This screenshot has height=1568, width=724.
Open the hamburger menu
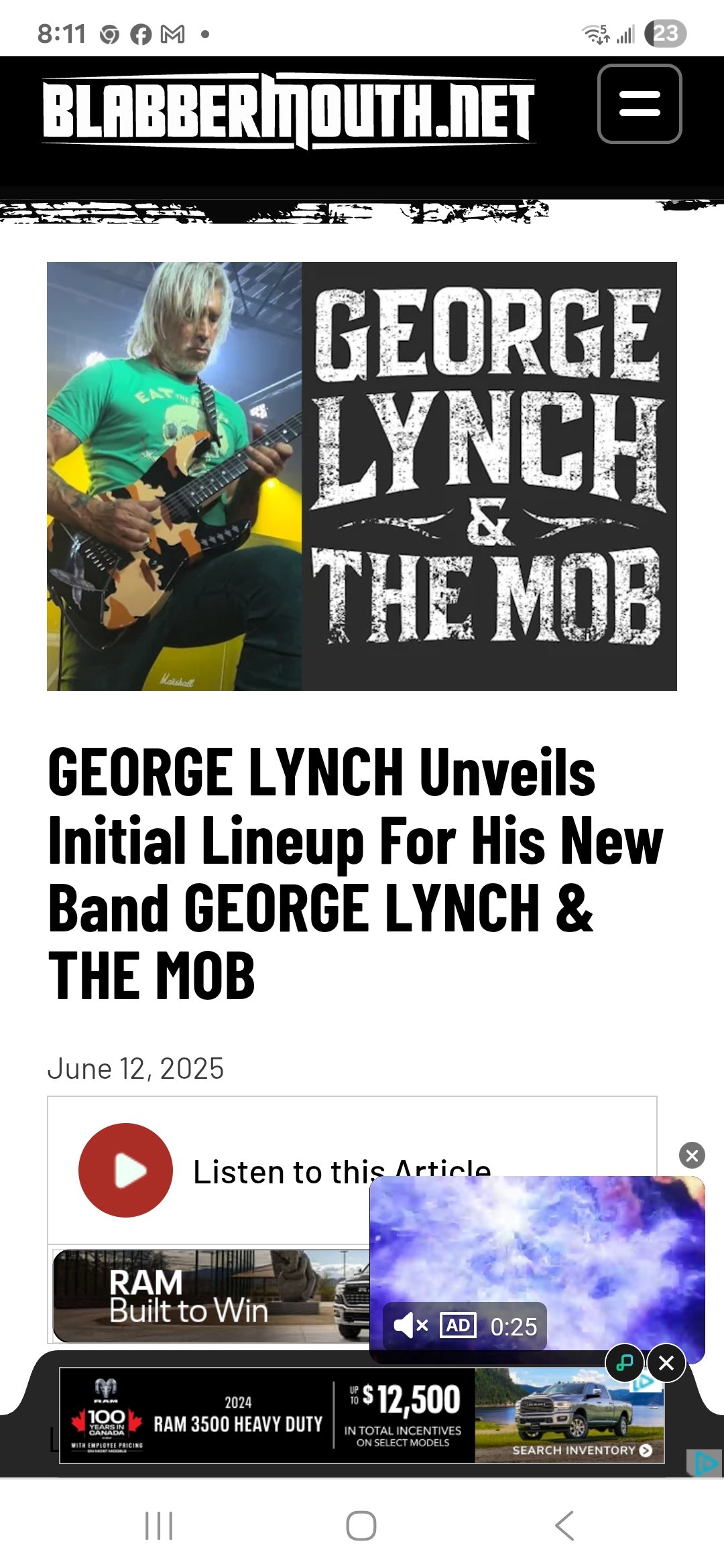pyautogui.click(x=639, y=104)
